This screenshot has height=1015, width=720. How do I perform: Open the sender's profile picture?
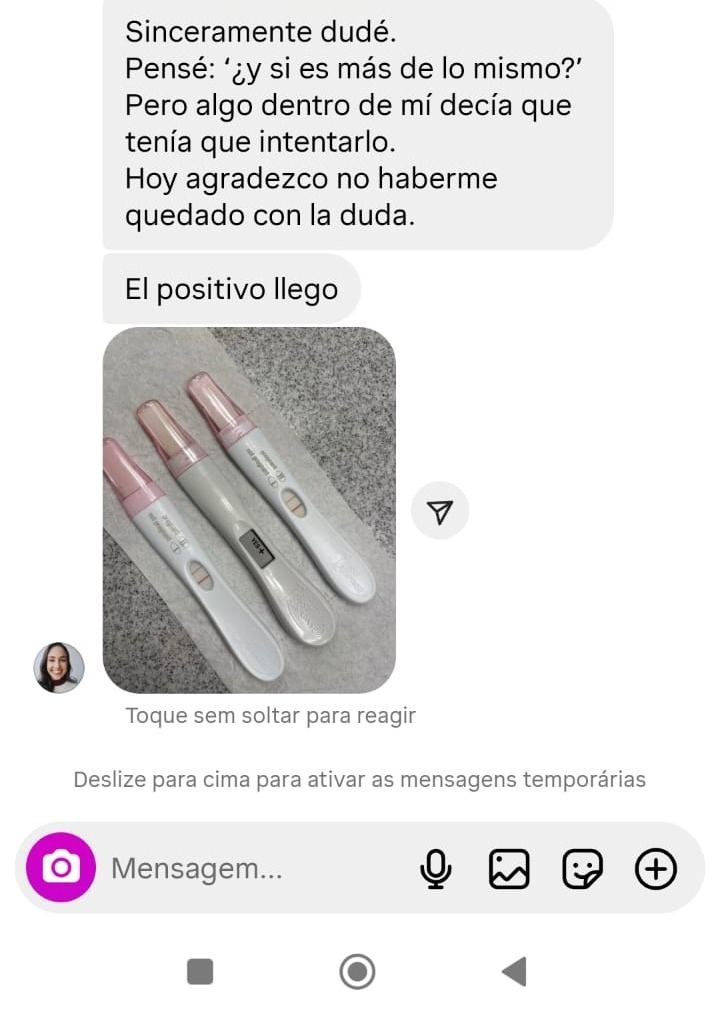click(59, 668)
